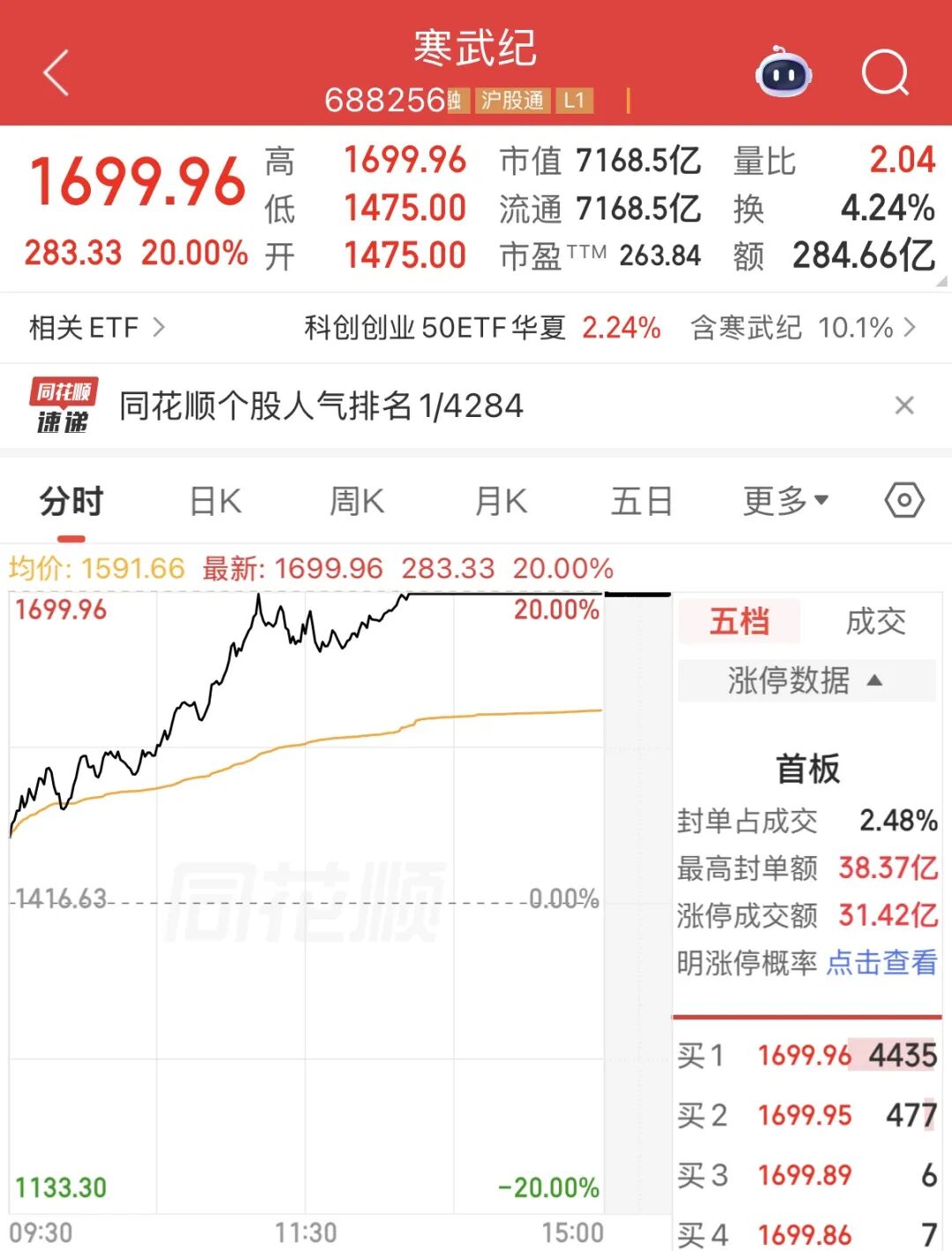Image resolution: width=952 pixels, height=1251 pixels.
Task: Switch to the 周K chart tab
Action: [x=357, y=502]
